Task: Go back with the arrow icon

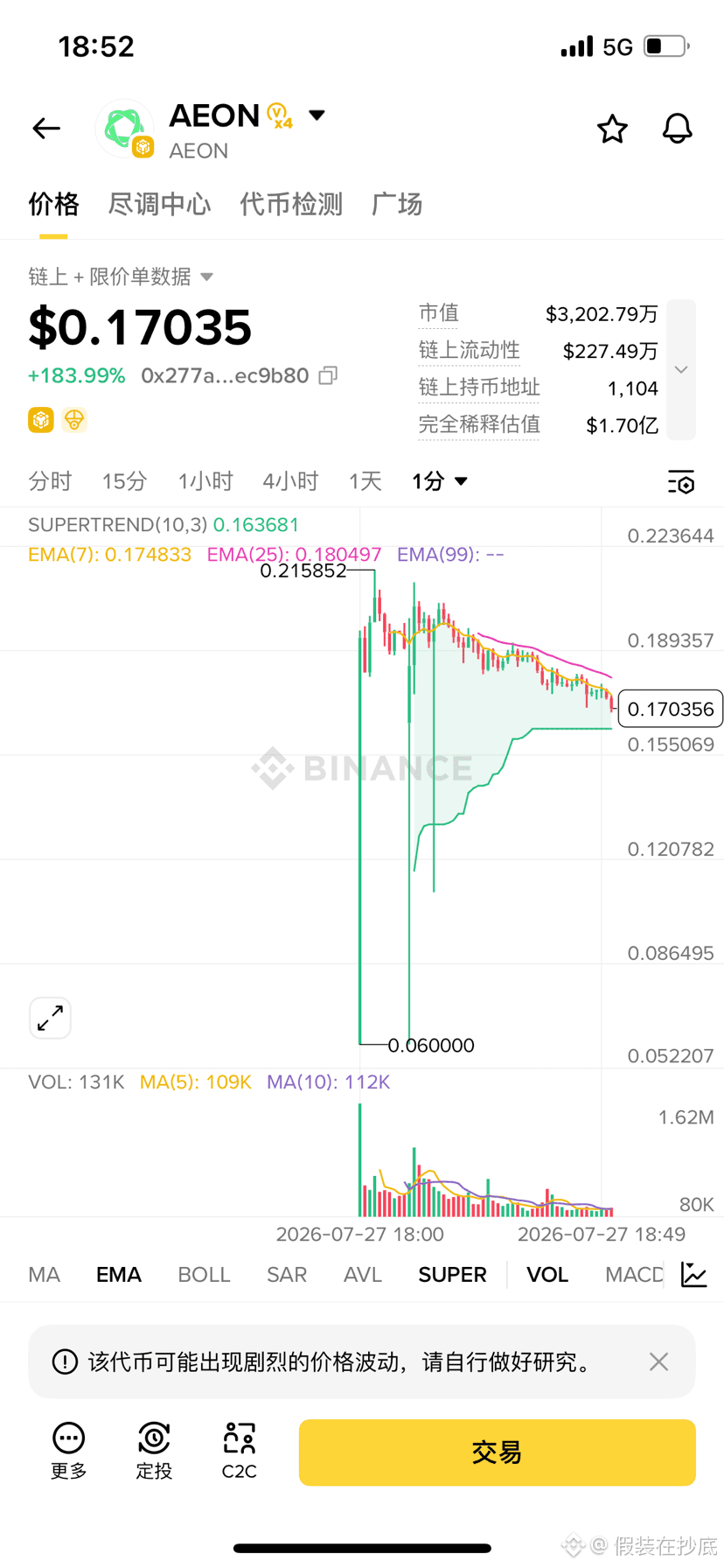Action: [x=46, y=129]
